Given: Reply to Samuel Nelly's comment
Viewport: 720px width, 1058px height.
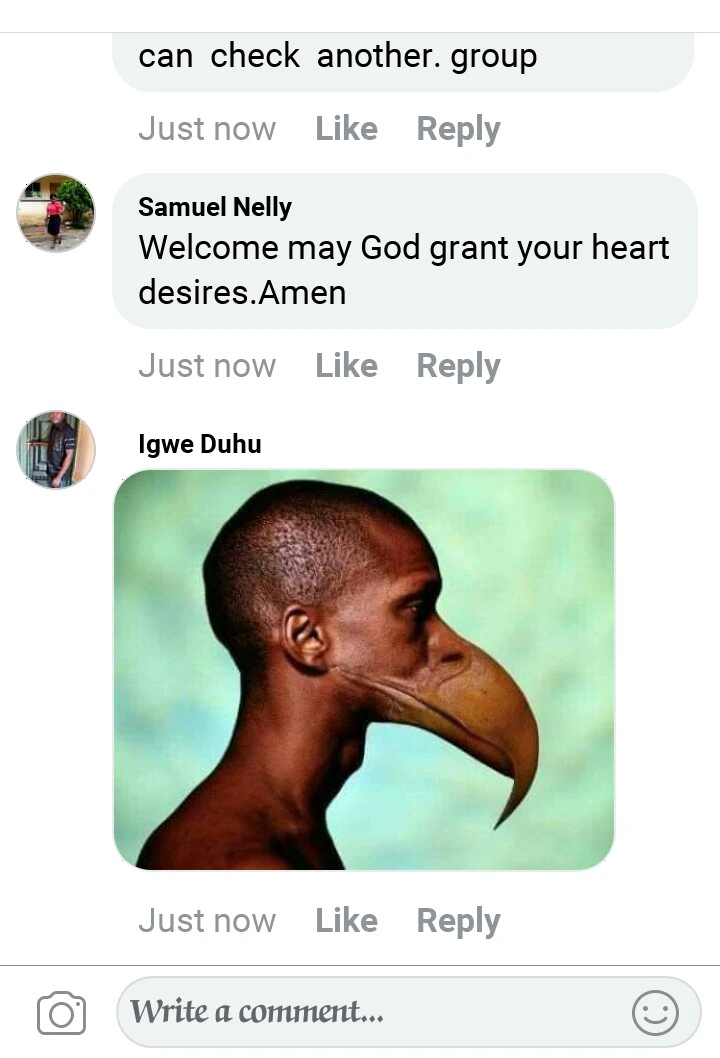Looking at the screenshot, I should coord(458,366).
